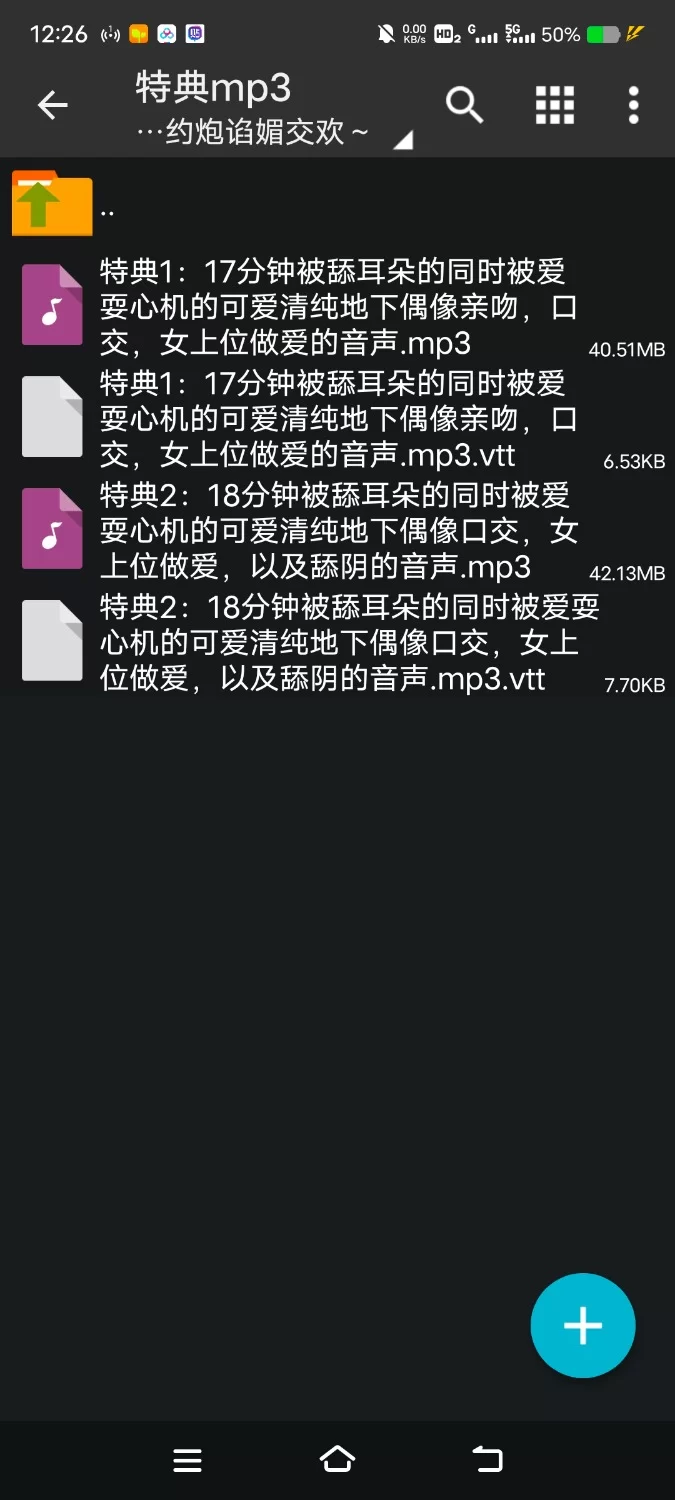This screenshot has height=1500, width=675.
Task: Go to the system home screen
Action: 337,1460
